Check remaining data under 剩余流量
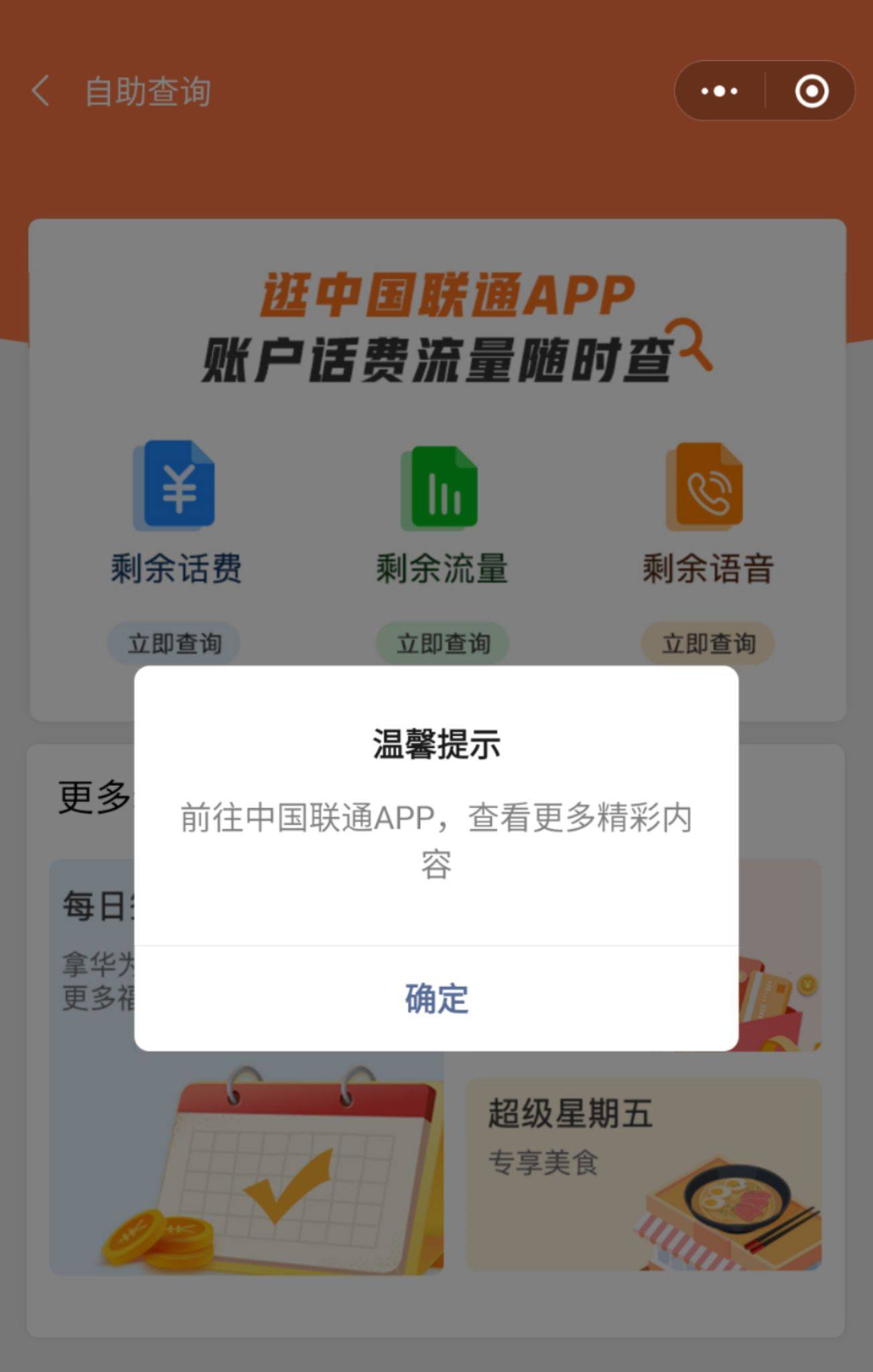This screenshot has width=873, height=1372. pyautogui.click(x=442, y=643)
